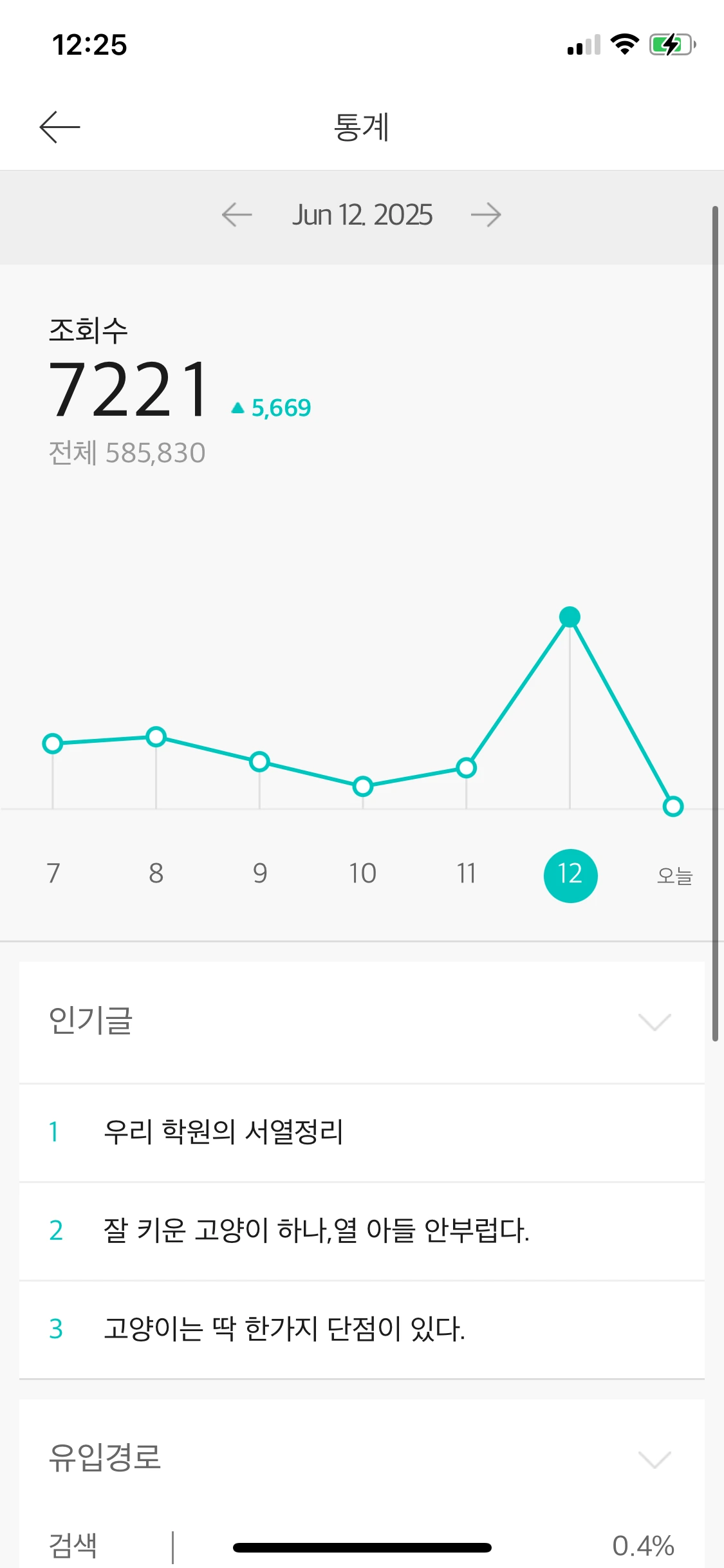Open post 우리 학원의 서열정리
Image resolution: width=724 pixels, height=1568 pixels.
tap(362, 1132)
